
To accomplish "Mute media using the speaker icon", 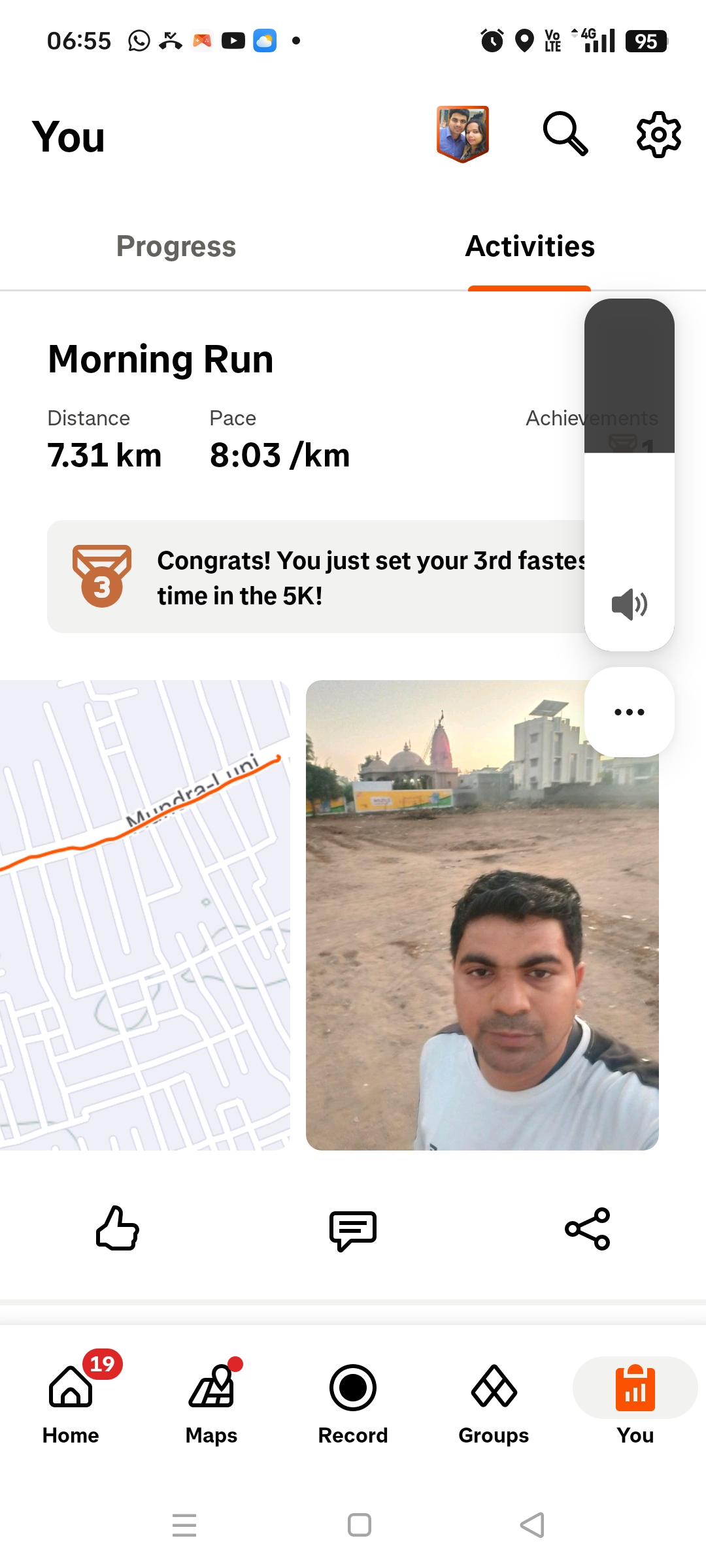I will [629, 604].
